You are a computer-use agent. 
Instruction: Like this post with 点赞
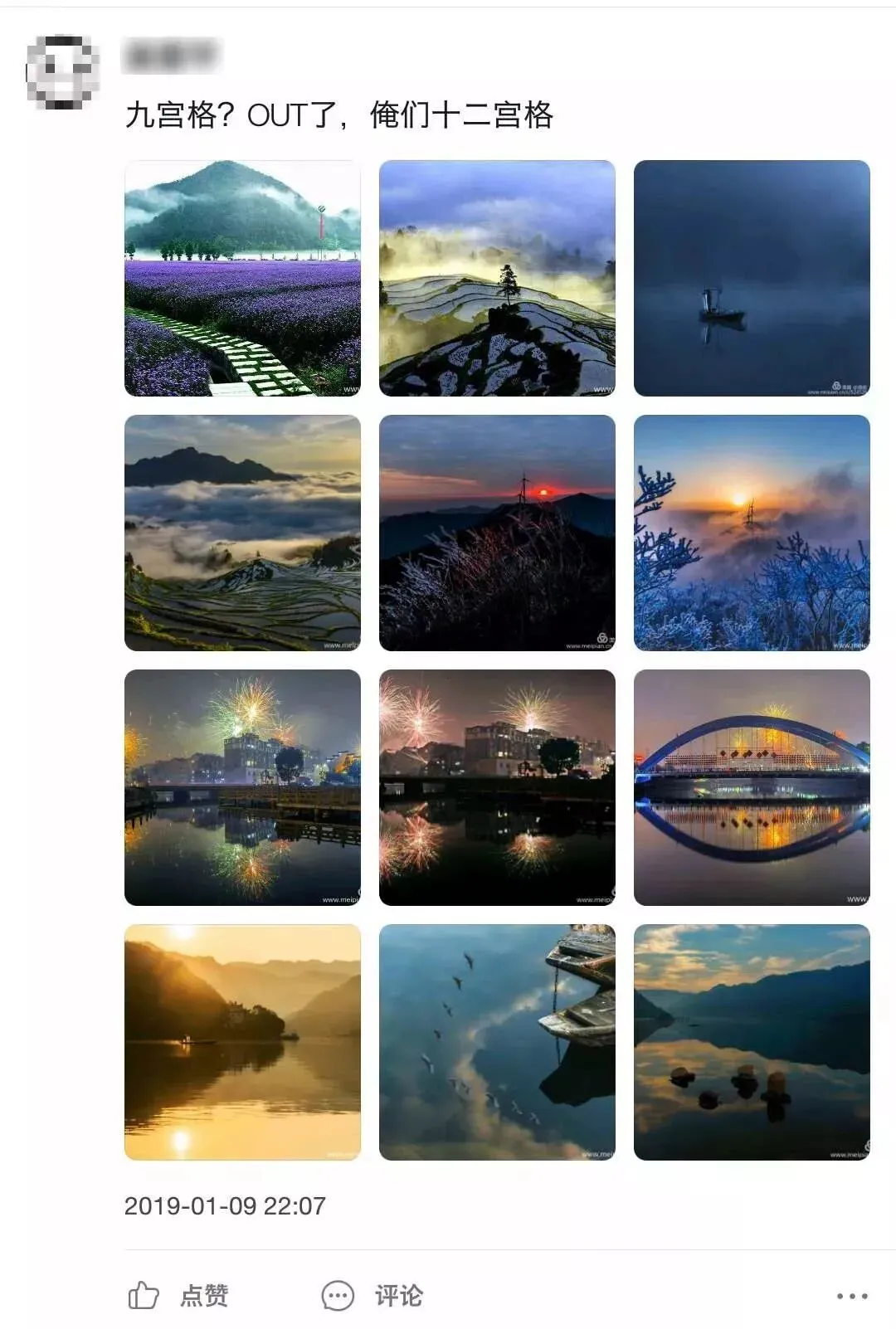(x=178, y=1295)
